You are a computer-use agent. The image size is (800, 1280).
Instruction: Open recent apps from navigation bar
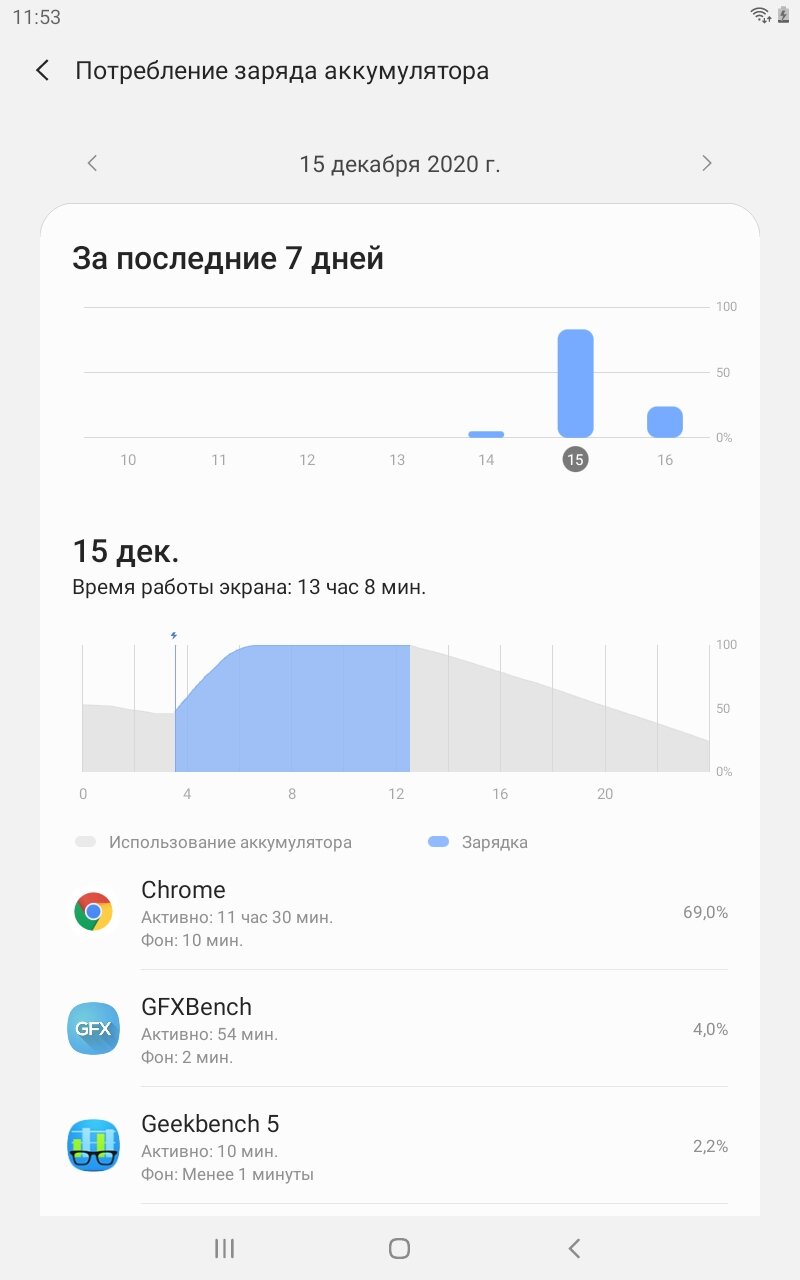pos(225,1248)
